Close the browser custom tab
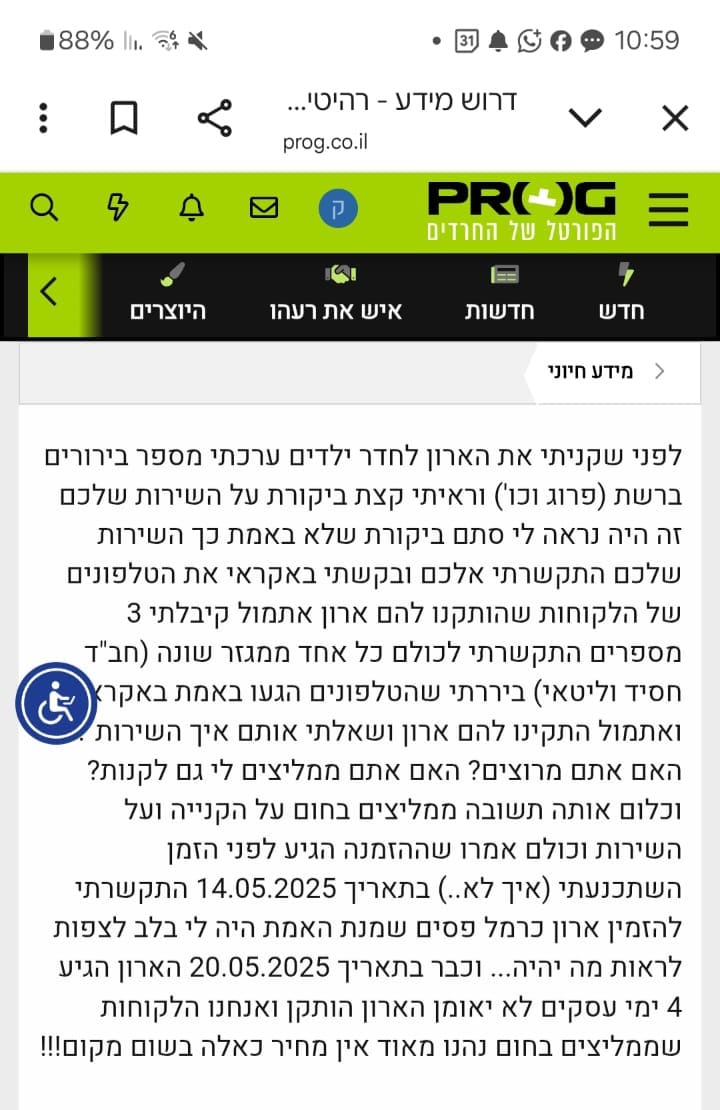 tap(675, 119)
